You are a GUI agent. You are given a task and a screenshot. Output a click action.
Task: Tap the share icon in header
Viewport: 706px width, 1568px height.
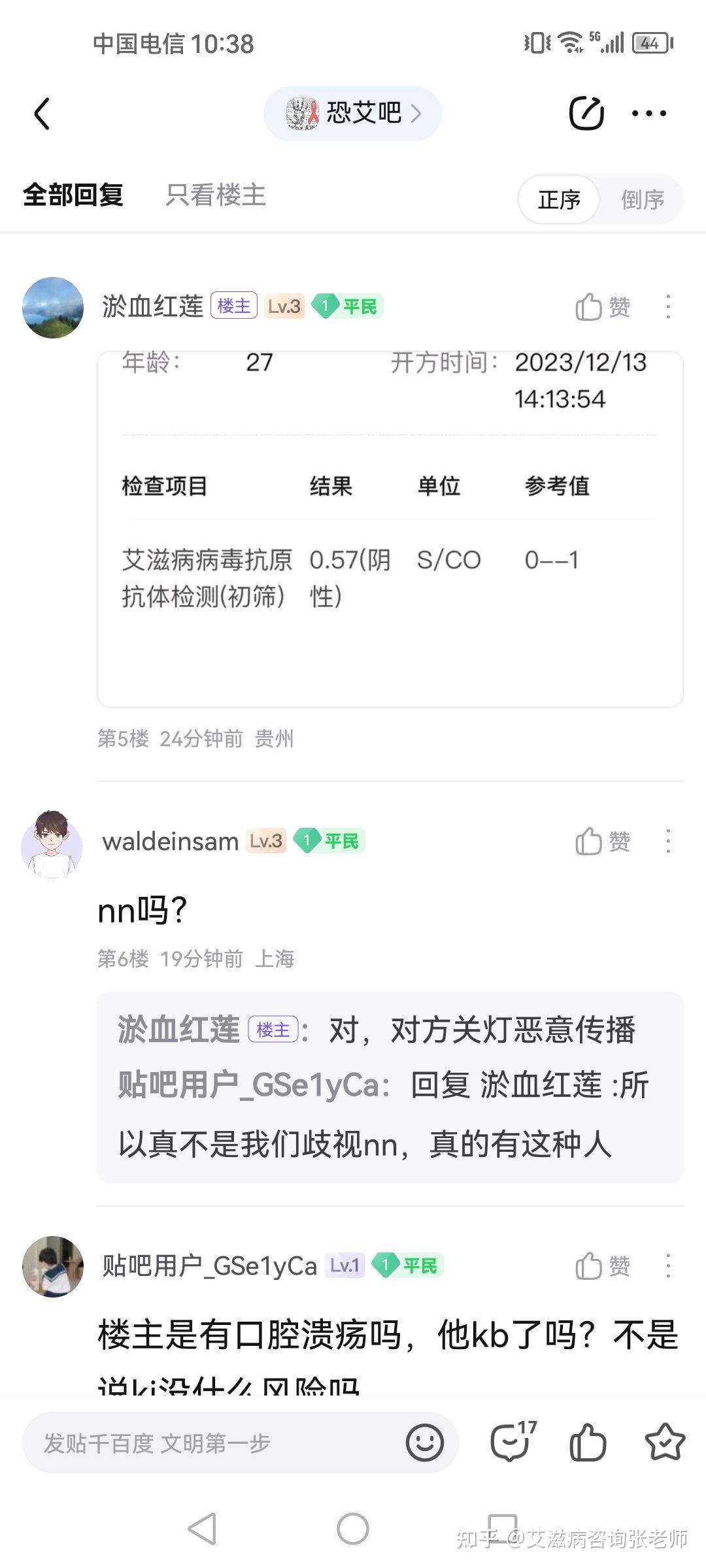tap(586, 114)
